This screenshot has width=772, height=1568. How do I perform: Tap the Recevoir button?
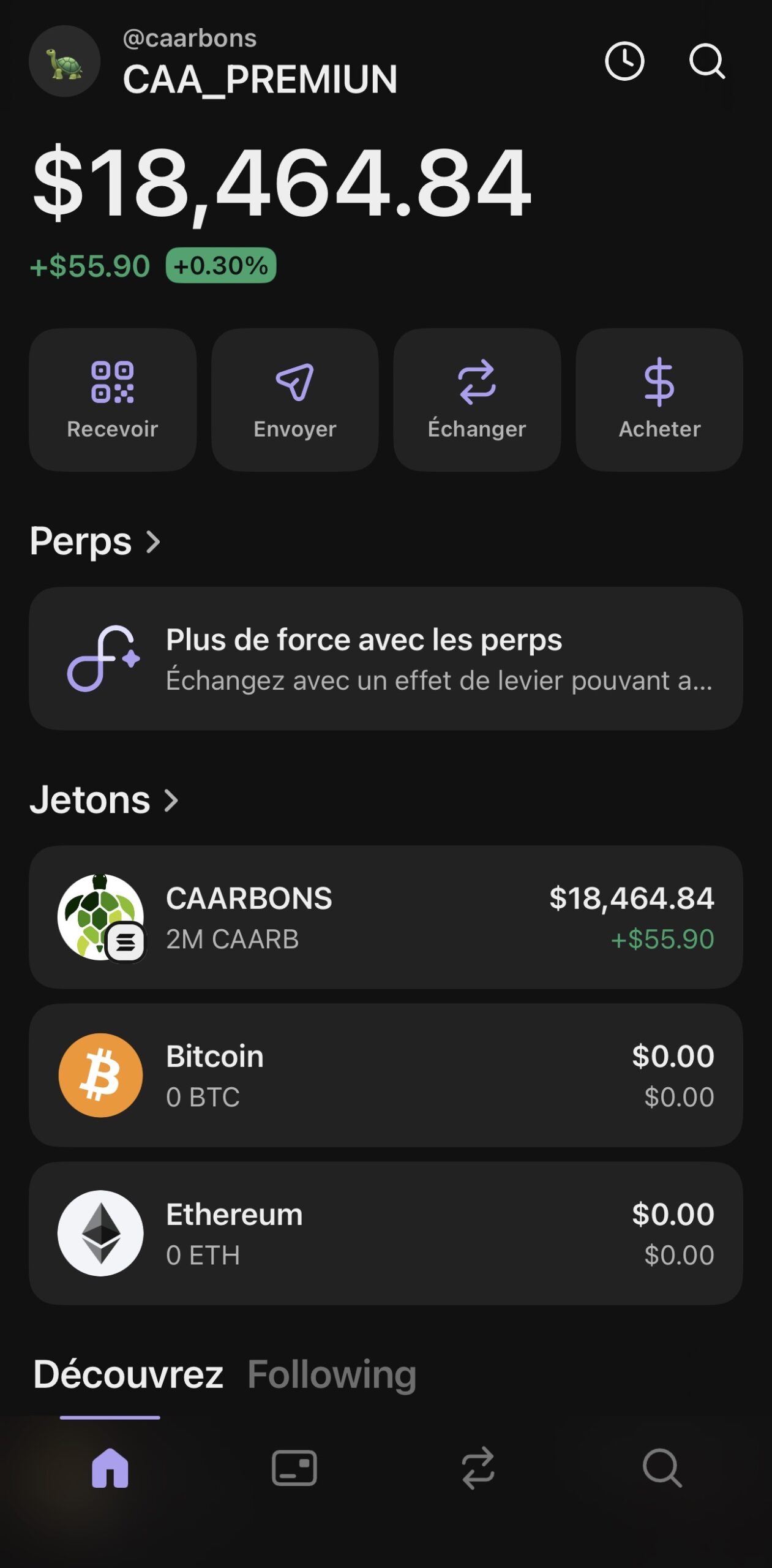[x=113, y=399]
